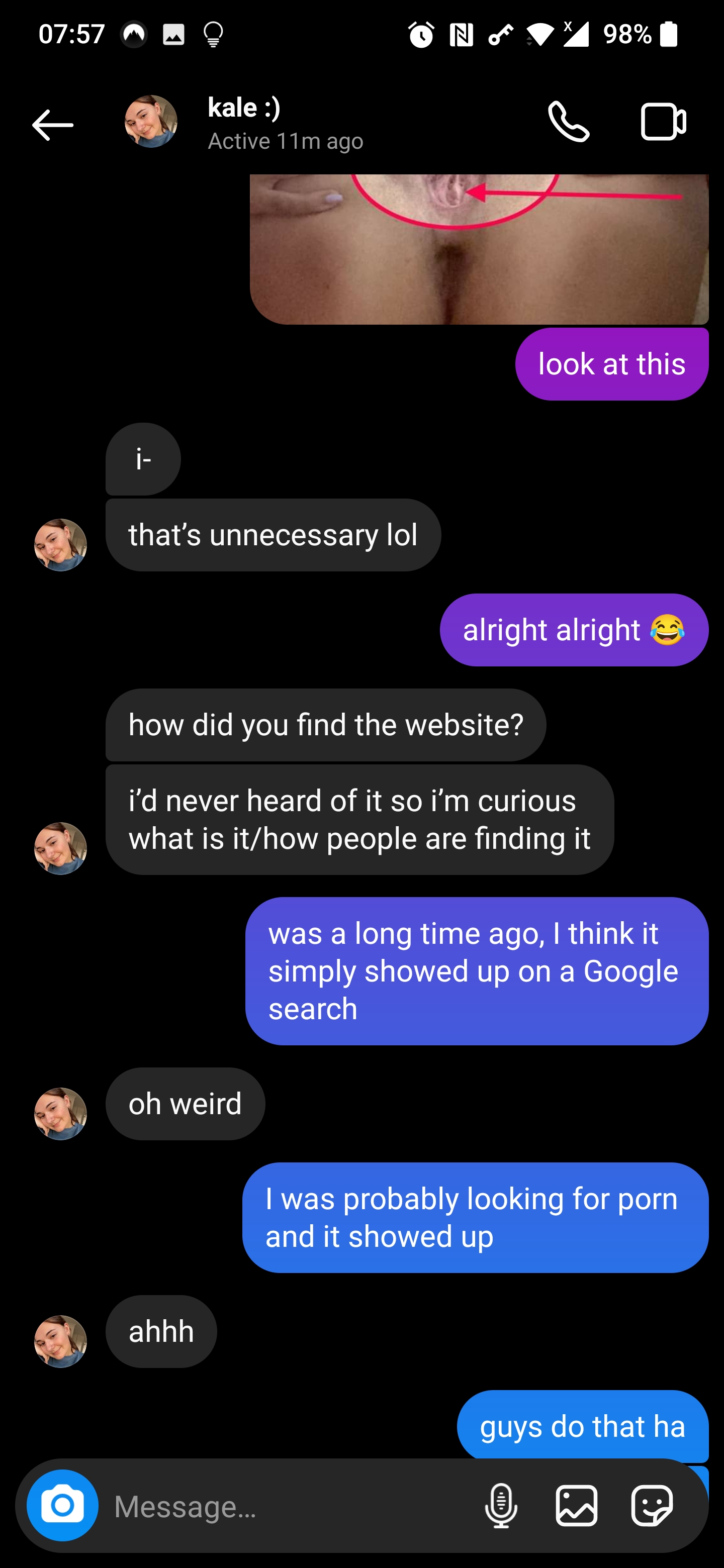The height and width of the screenshot is (1568, 724).
Task: Open the camera to send a photo
Action: pos(62,1505)
